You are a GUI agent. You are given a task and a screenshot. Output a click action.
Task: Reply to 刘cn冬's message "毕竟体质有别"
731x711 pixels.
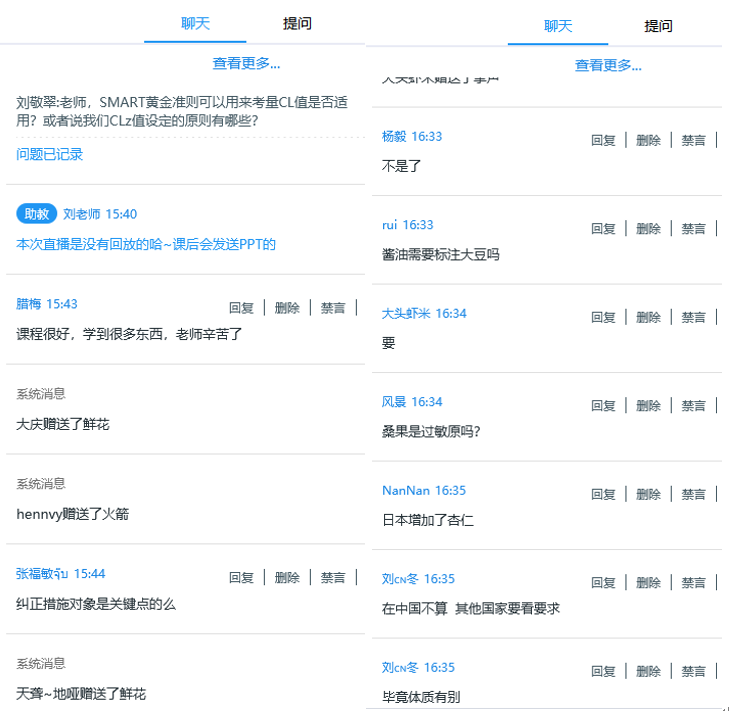tap(603, 671)
